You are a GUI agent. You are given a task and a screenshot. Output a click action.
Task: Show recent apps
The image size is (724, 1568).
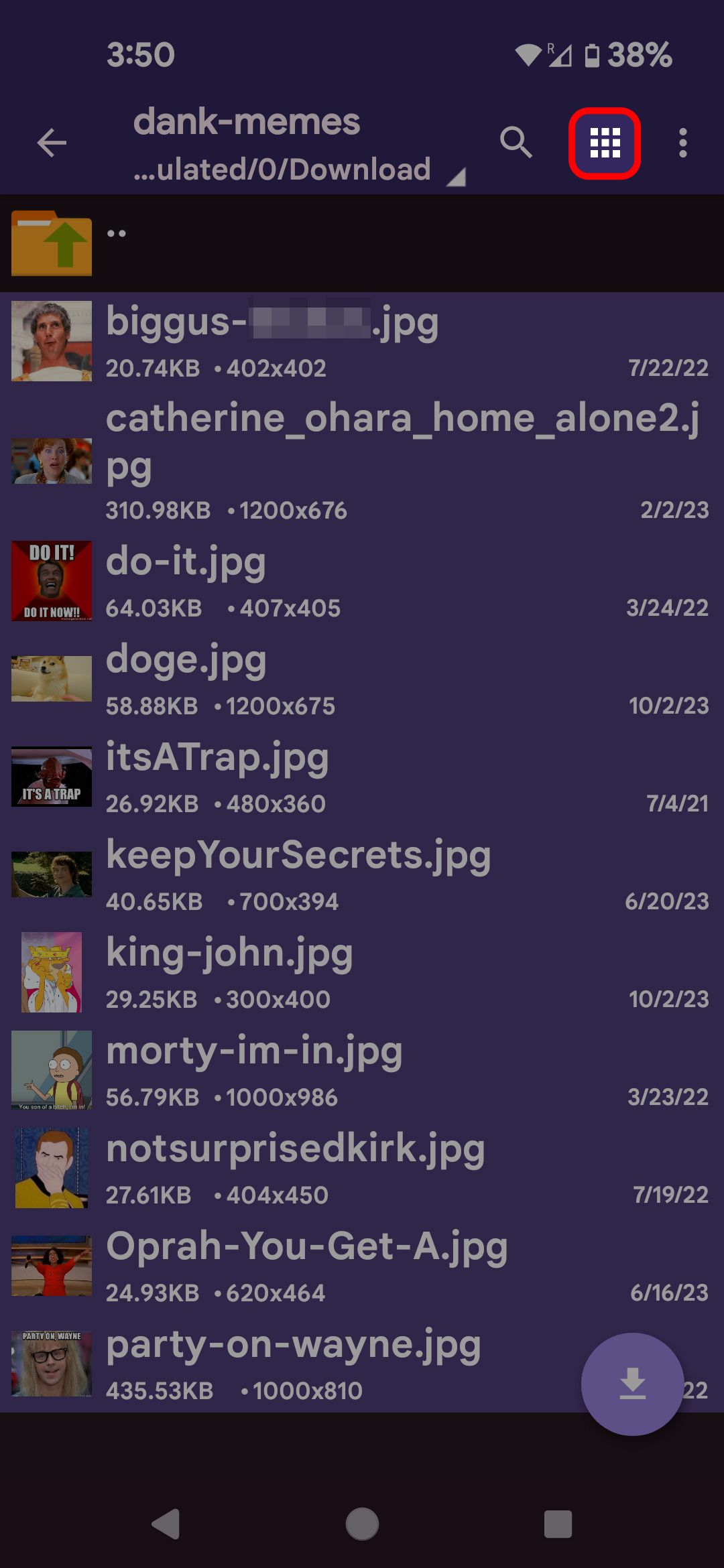(558, 1524)
